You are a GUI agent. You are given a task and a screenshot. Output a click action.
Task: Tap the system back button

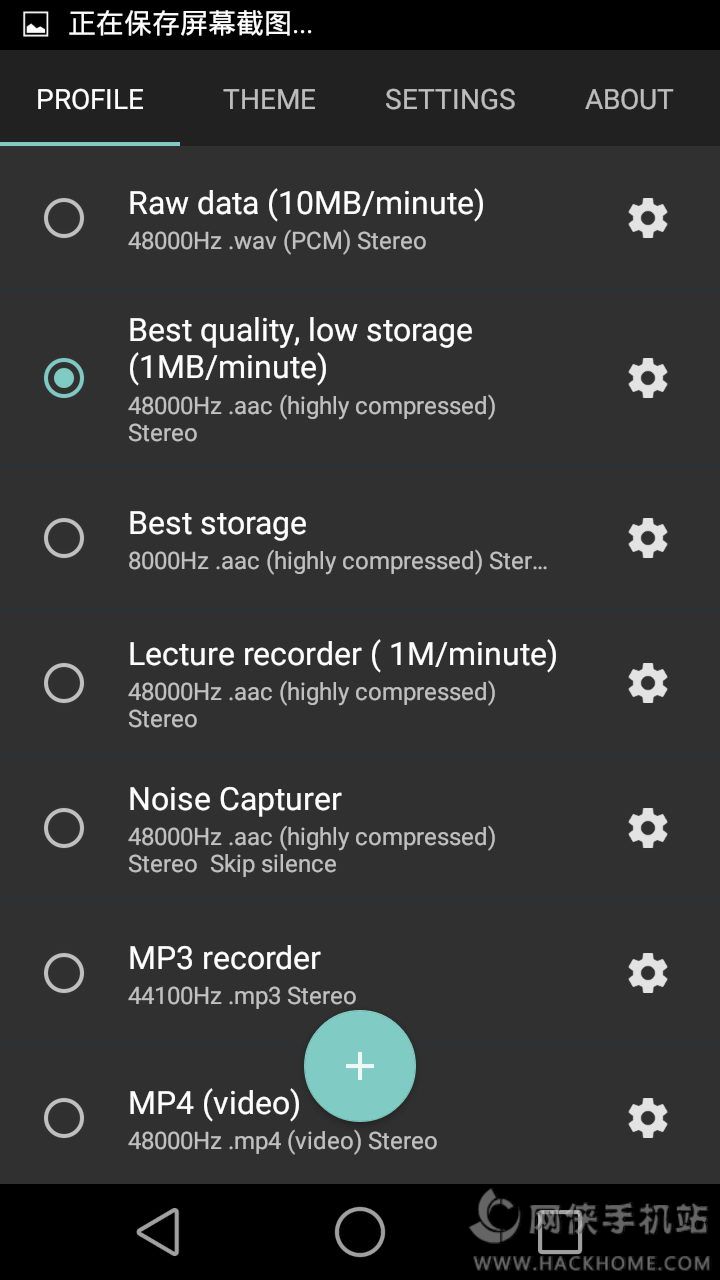pyautogui.click(x=159, y=1231)
